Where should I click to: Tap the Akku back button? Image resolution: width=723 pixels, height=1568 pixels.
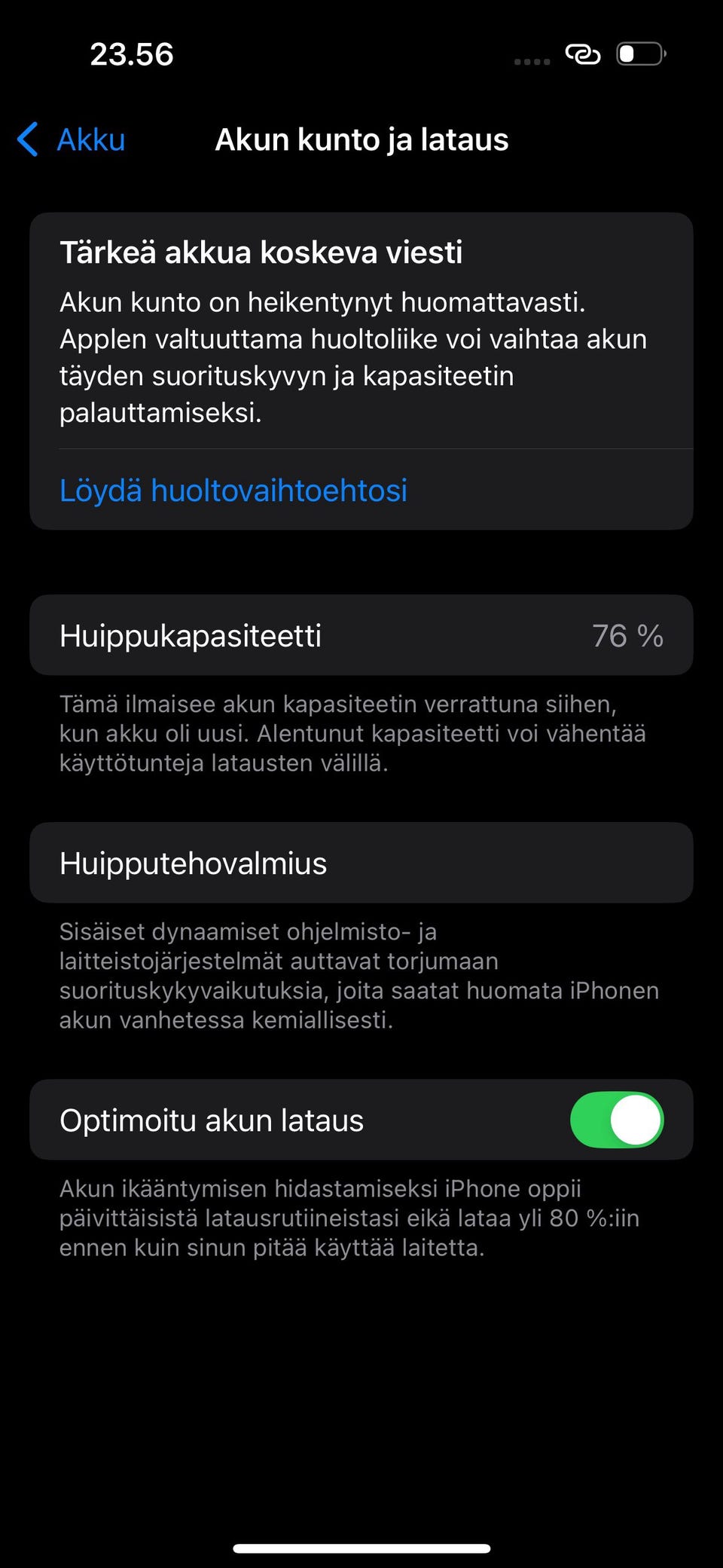[x=72, y=139]
